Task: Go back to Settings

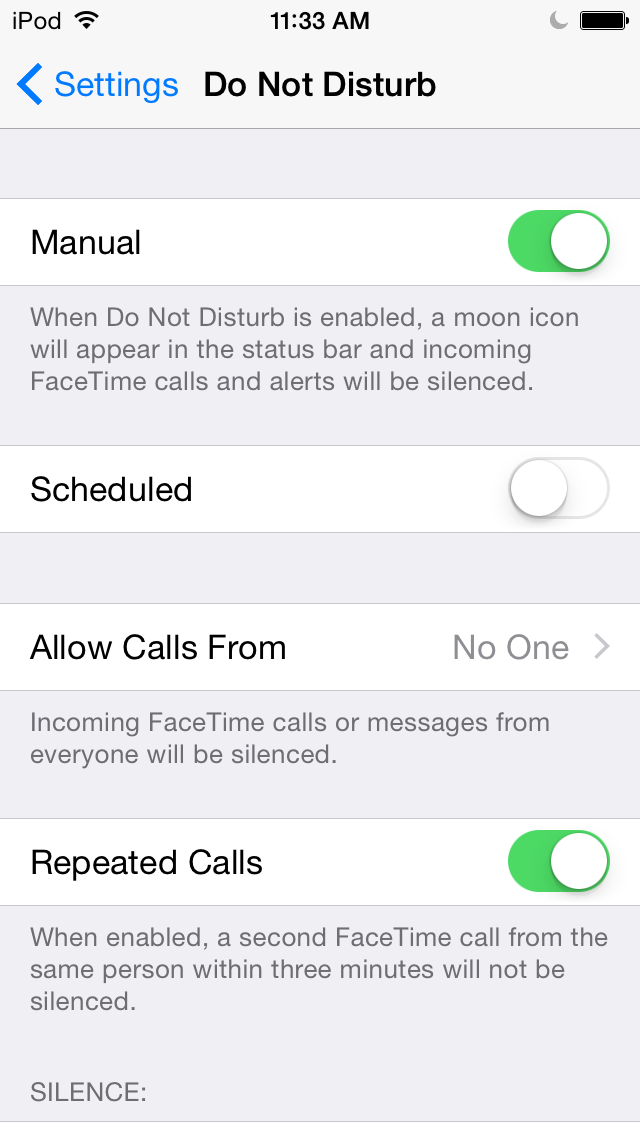Action: click(x=97, y=85)
